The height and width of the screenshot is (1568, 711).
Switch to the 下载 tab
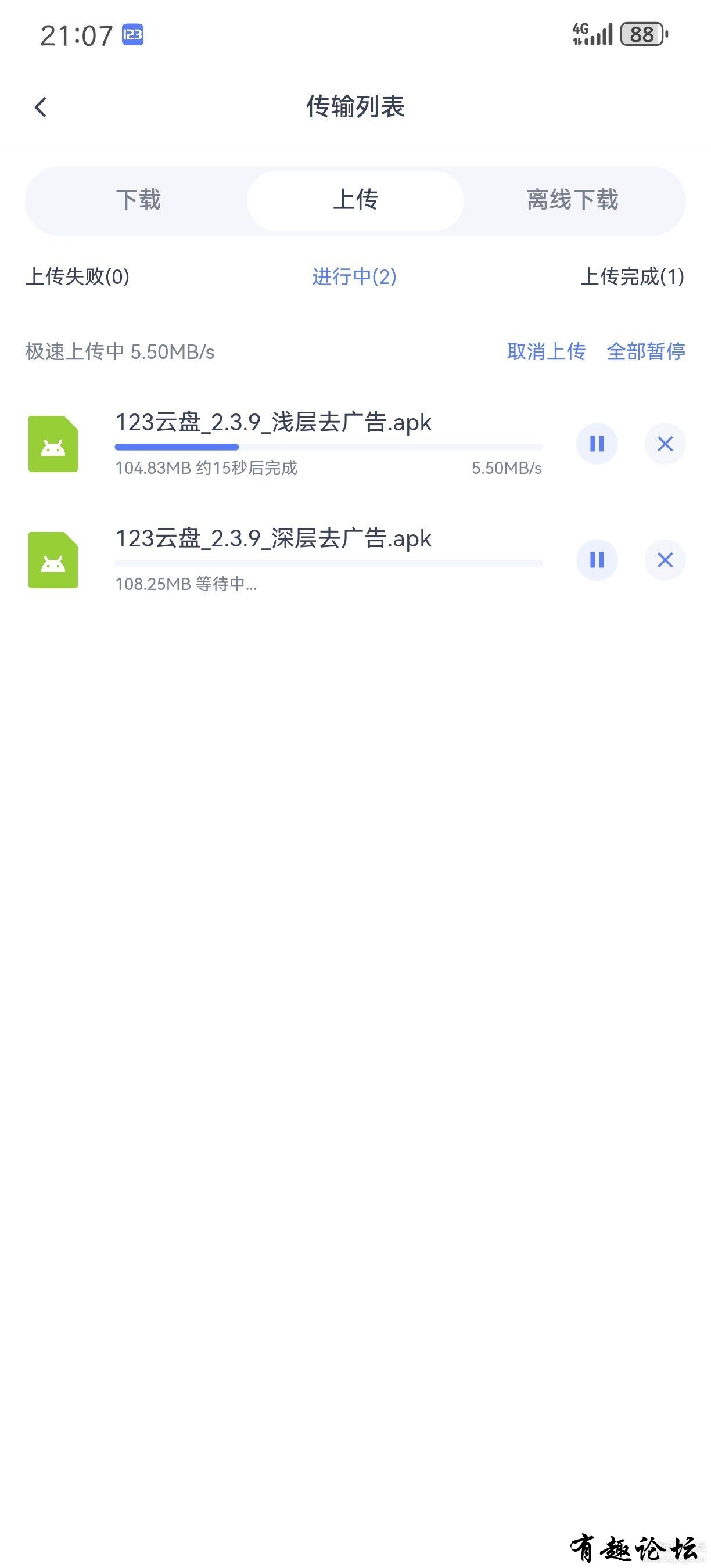tap(139, 200)
